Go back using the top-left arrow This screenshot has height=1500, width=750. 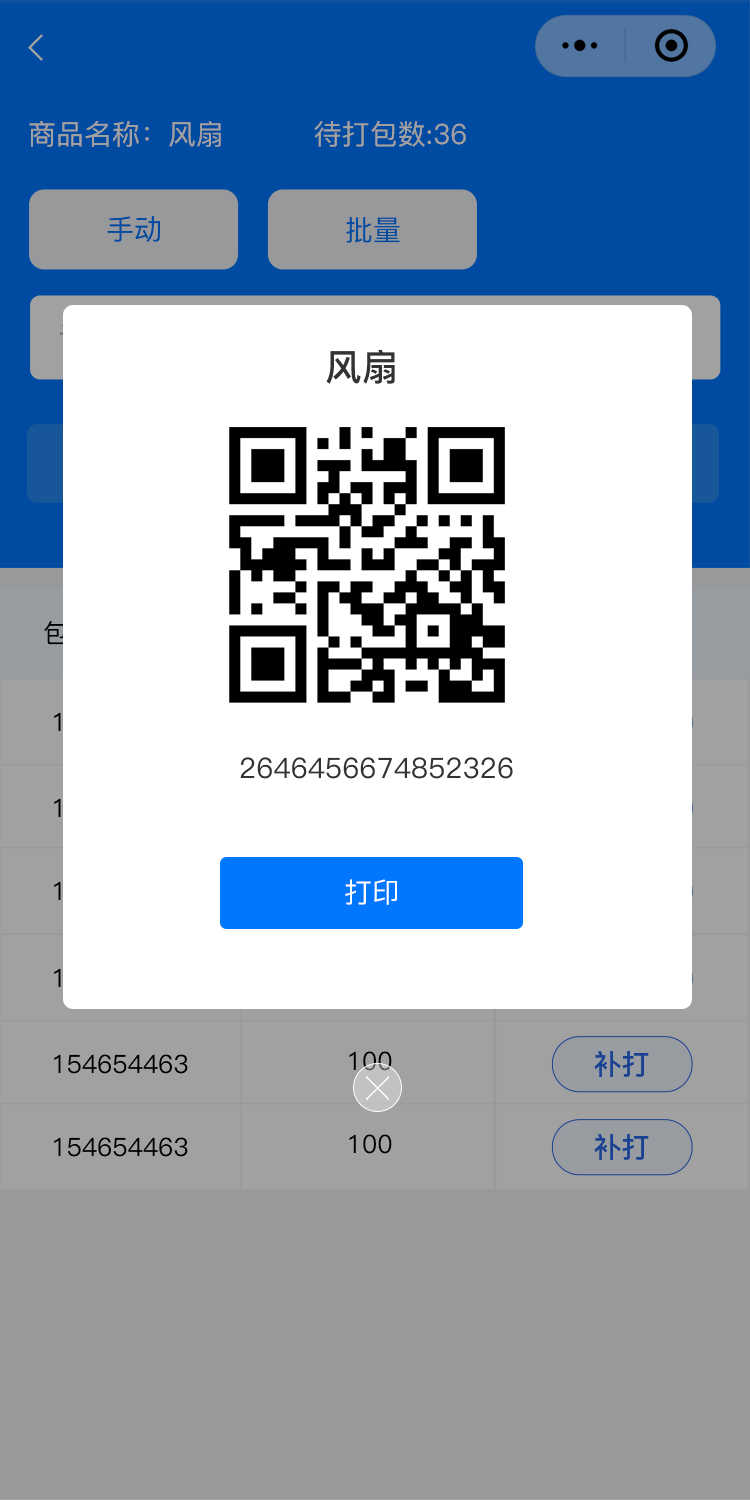37,47
